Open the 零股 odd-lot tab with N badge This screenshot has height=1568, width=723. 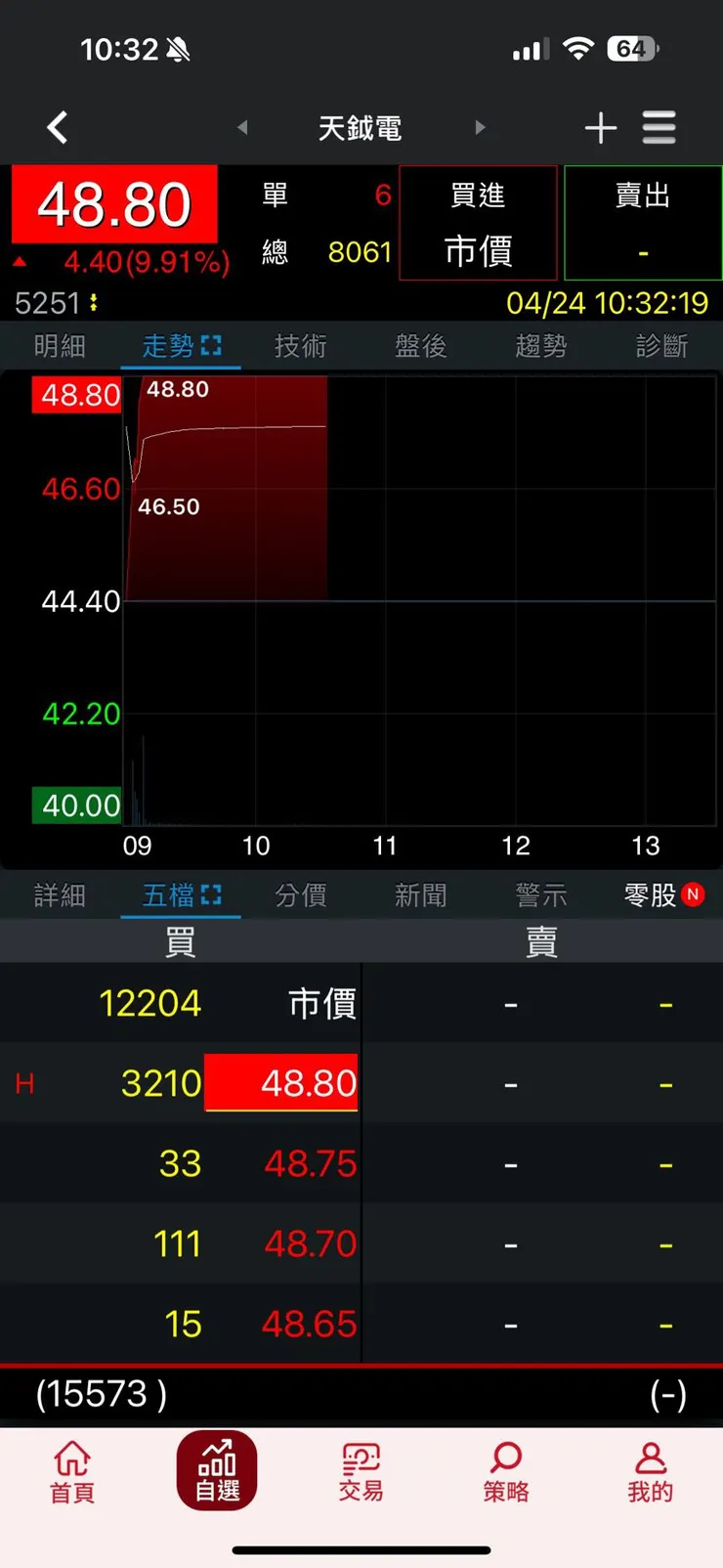[x=653, y=894]
